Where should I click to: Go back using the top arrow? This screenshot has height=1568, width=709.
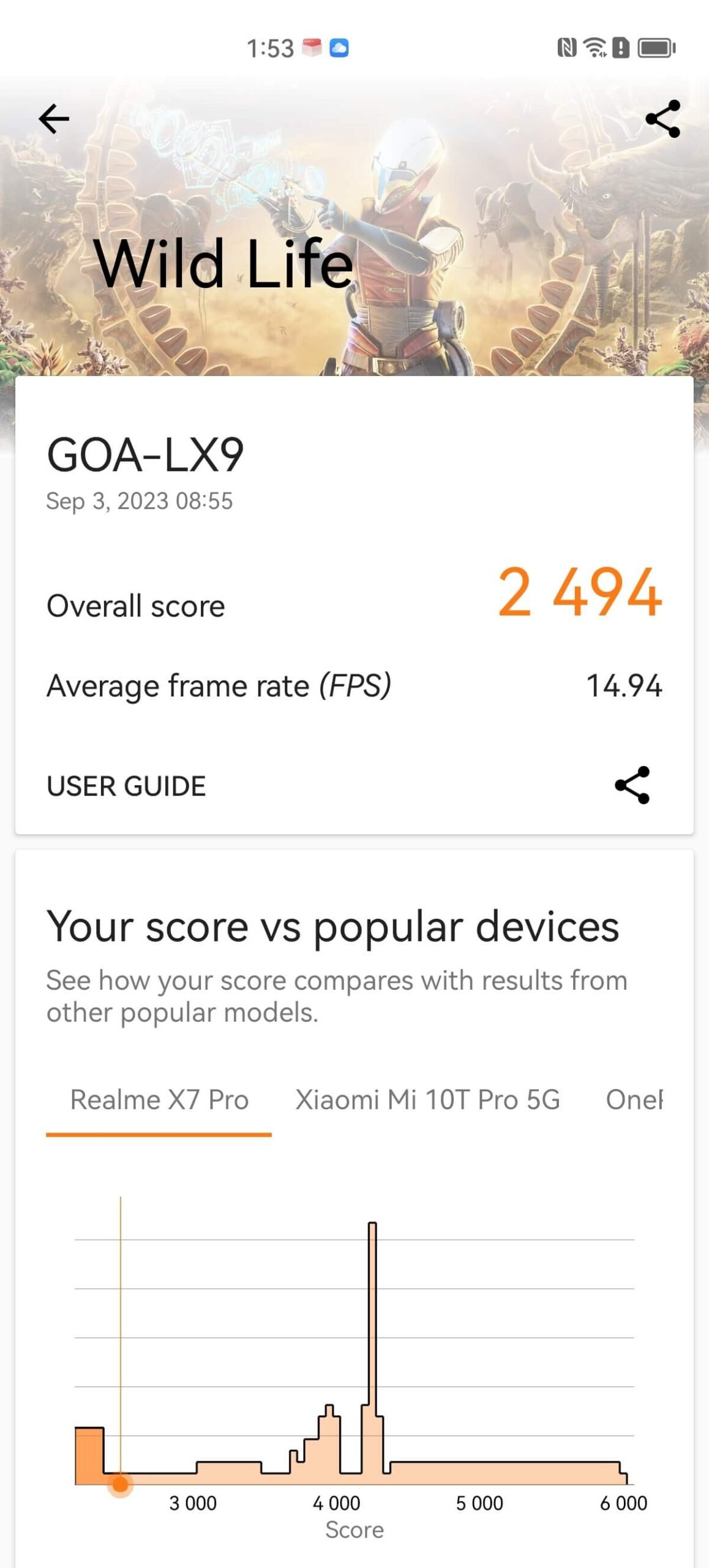point(54,119)
